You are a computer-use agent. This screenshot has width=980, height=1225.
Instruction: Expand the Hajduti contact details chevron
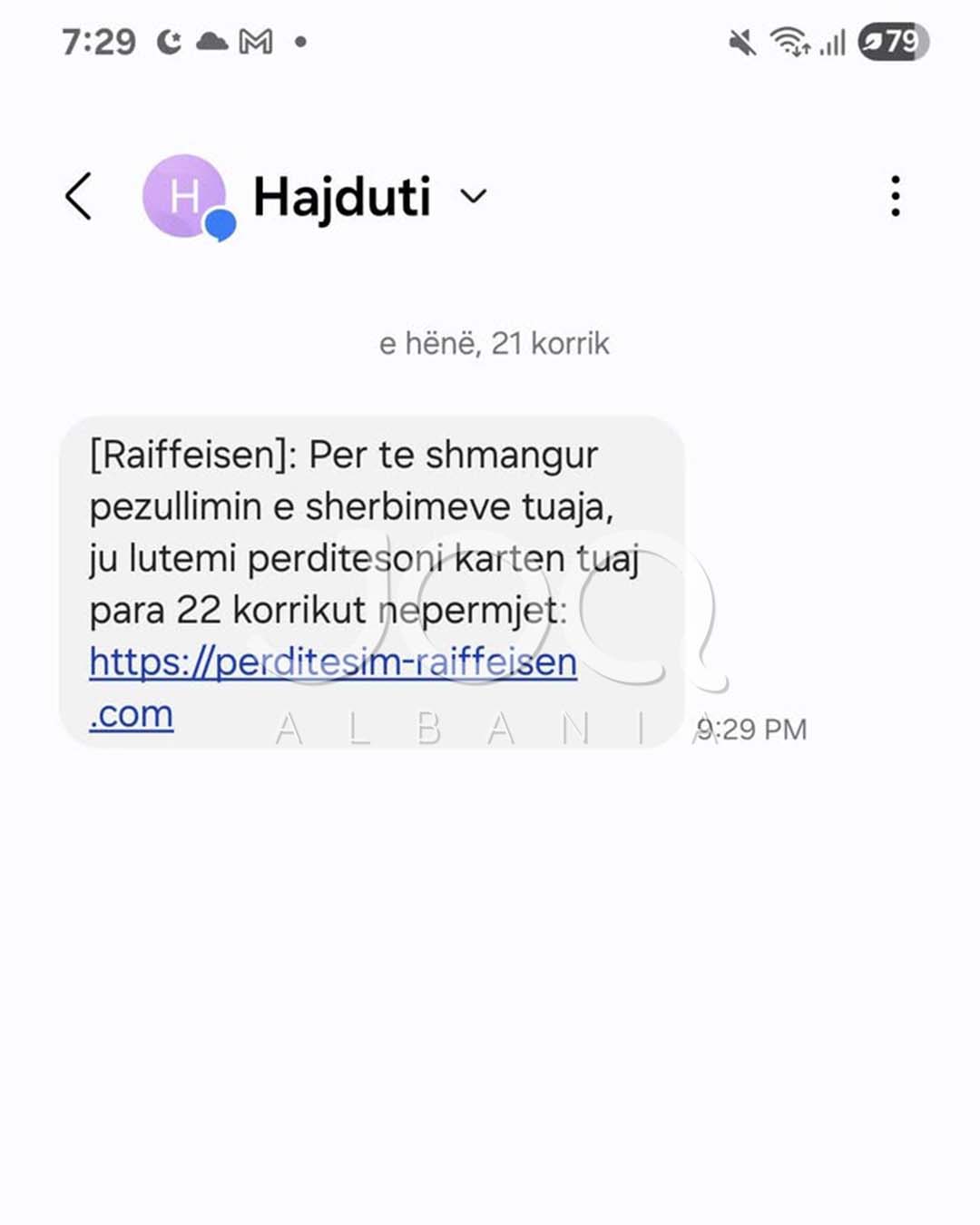(474, 196)
